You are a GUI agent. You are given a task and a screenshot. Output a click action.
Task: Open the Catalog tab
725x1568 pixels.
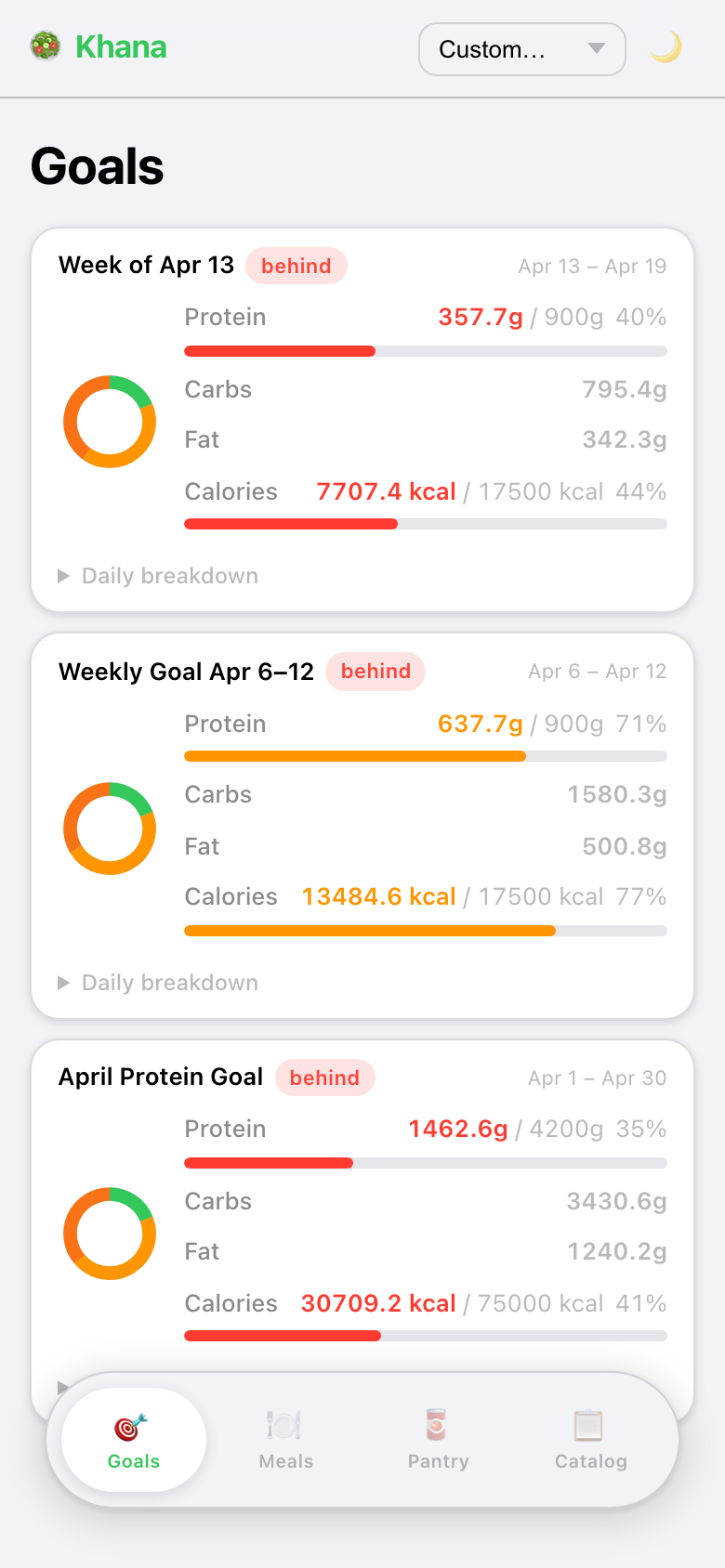point(590,1440)
